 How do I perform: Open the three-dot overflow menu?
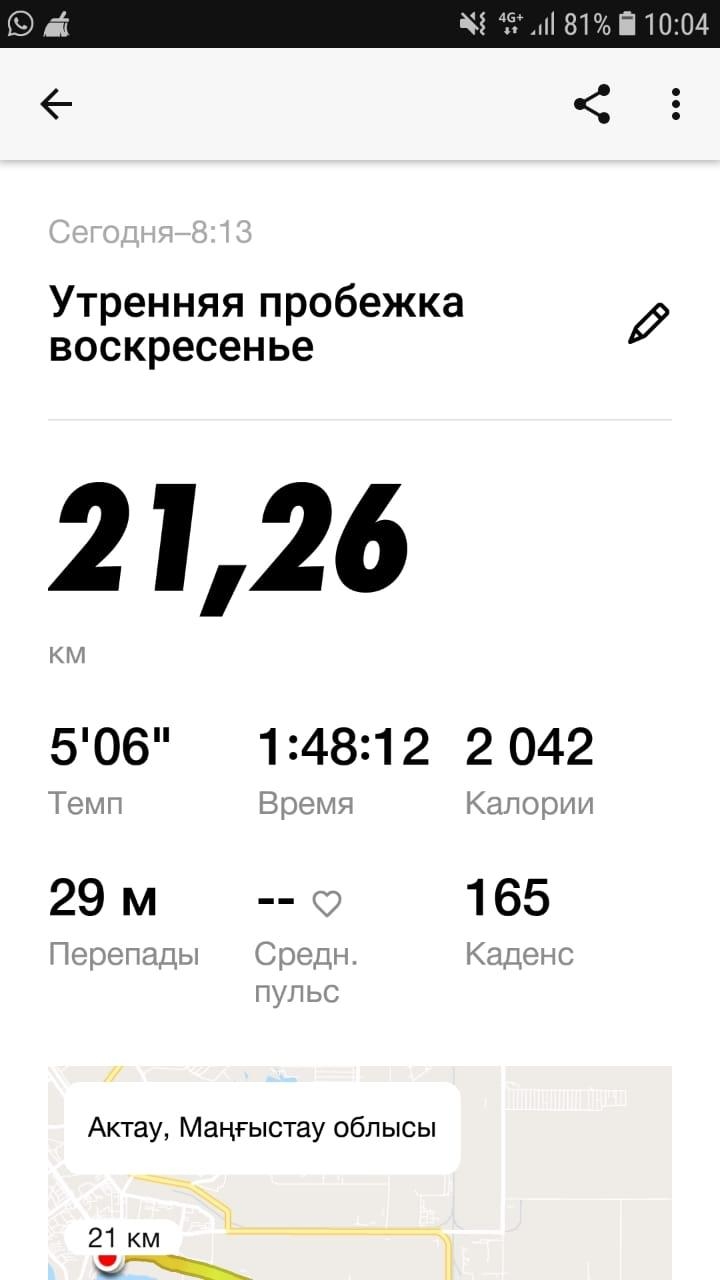pyautogui.click(x=676, y=104)
